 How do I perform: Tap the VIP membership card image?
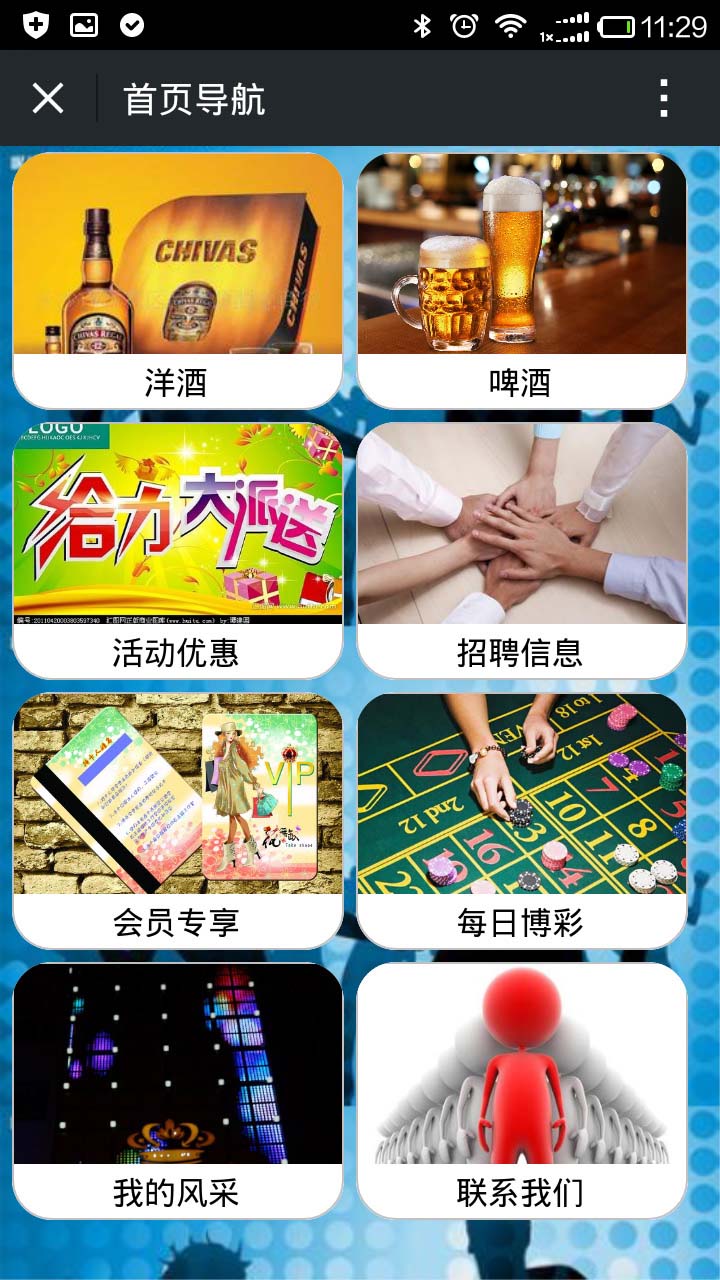point(176,797)
